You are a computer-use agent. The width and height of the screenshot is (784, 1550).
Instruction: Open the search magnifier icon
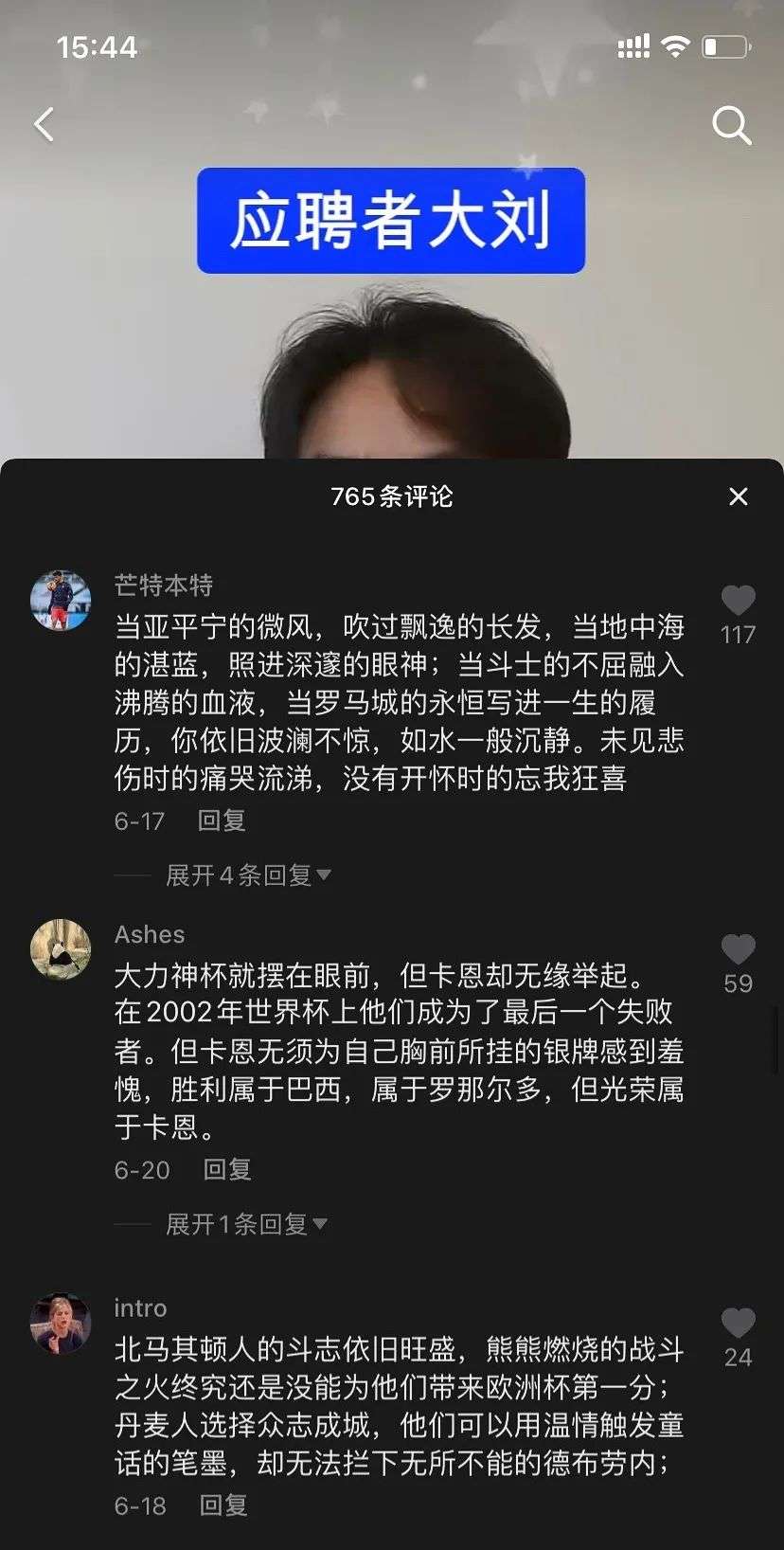point(731,124)
